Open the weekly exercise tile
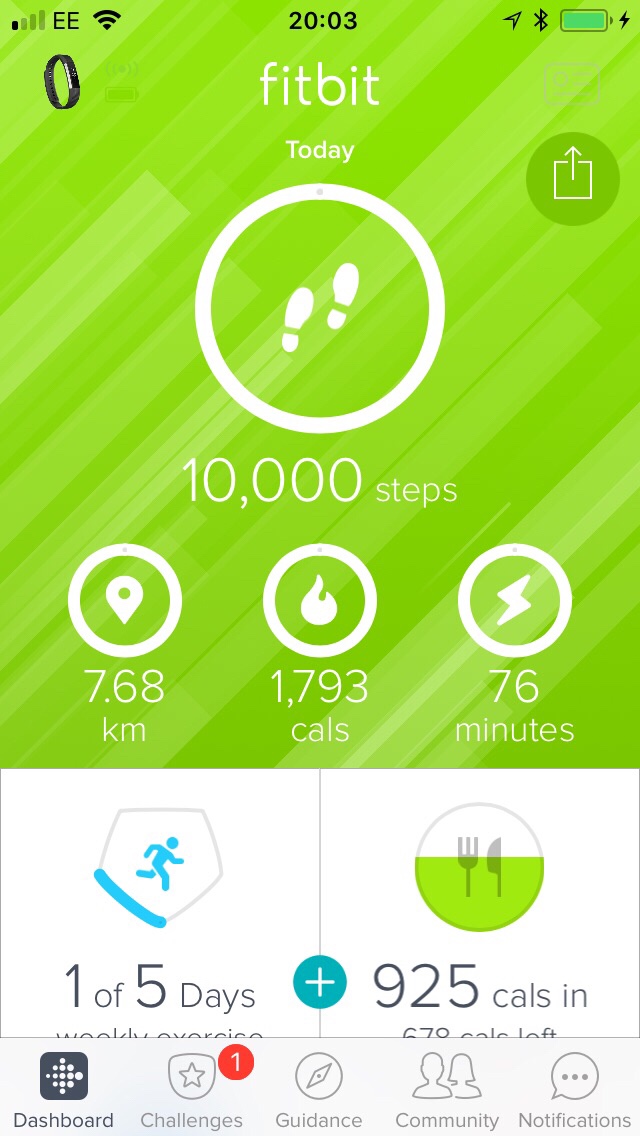This screenshot has height=1136, width=640. point(160,900)
